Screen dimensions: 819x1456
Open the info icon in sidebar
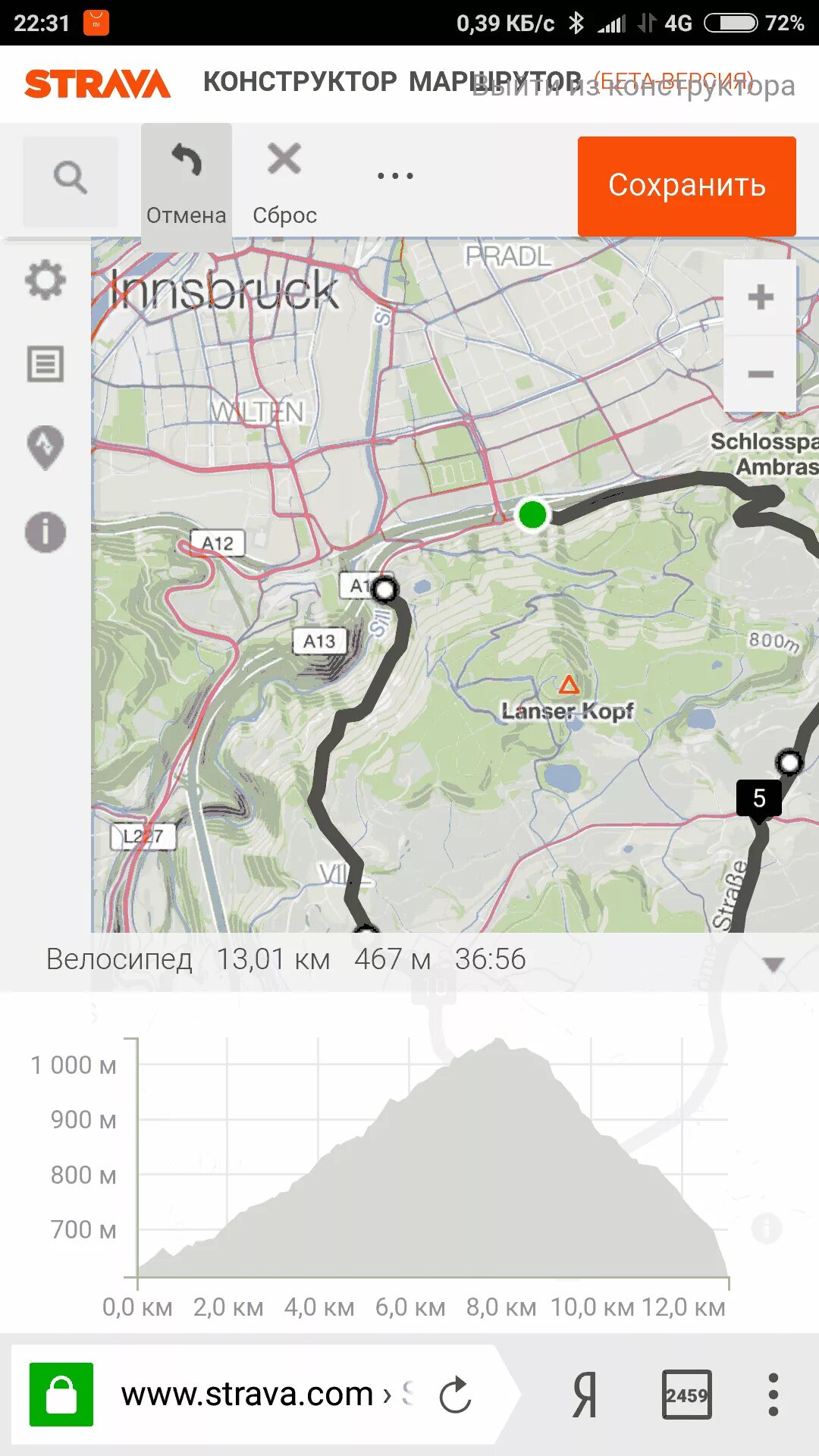pos(45,532)
